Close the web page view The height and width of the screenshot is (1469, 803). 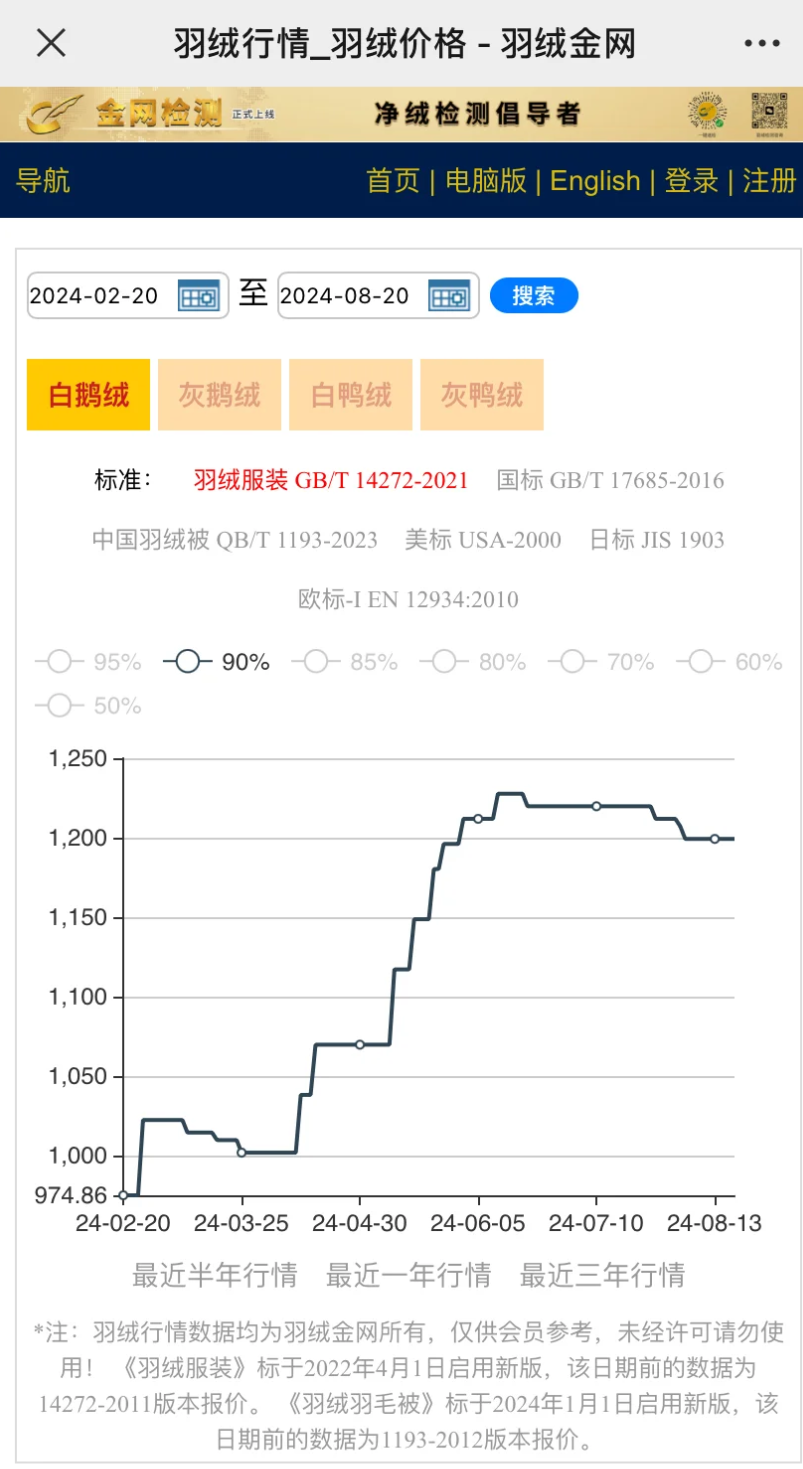coord(51,43)
